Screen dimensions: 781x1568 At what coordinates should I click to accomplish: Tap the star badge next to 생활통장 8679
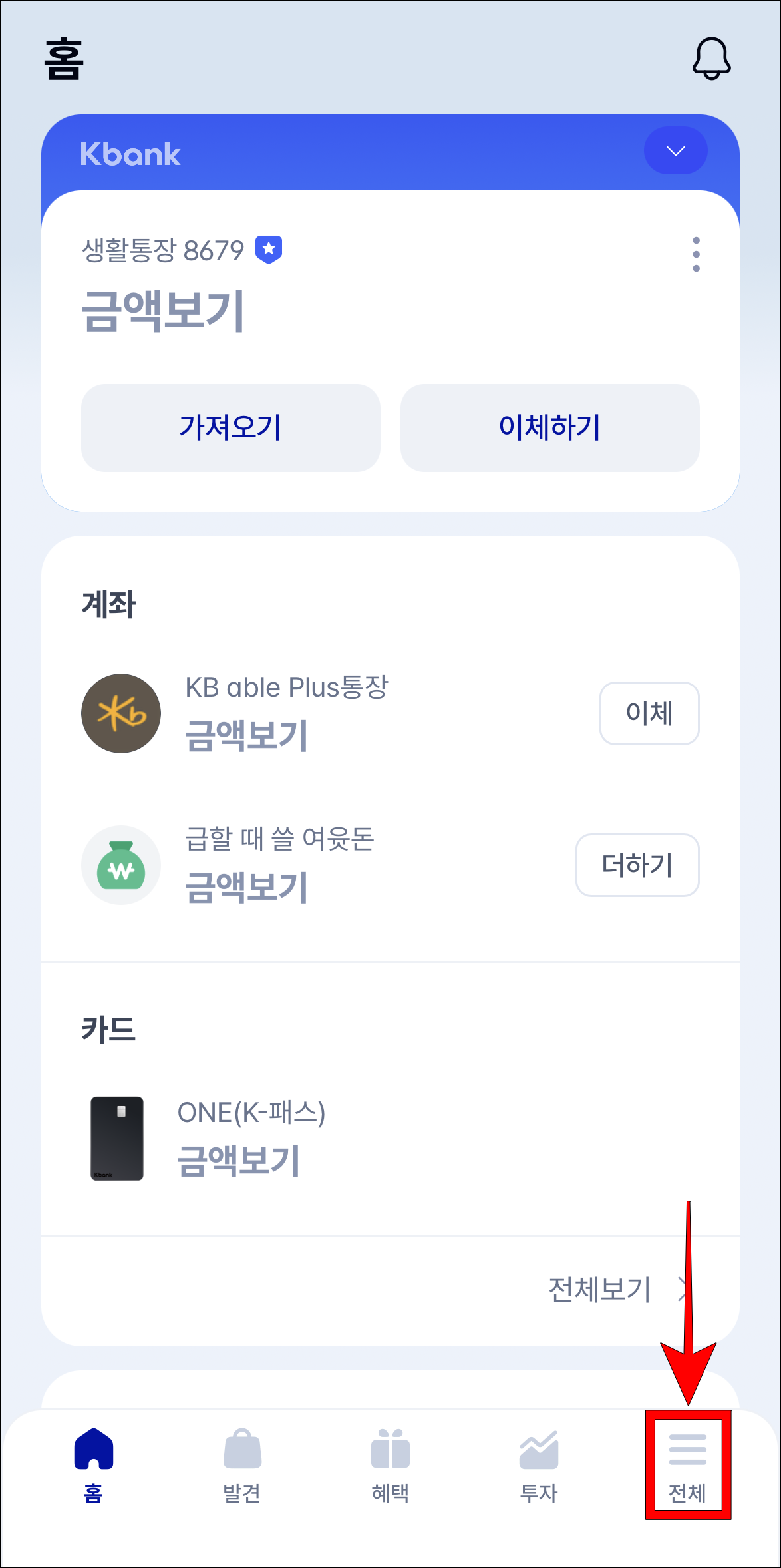(x=269, y=249)
